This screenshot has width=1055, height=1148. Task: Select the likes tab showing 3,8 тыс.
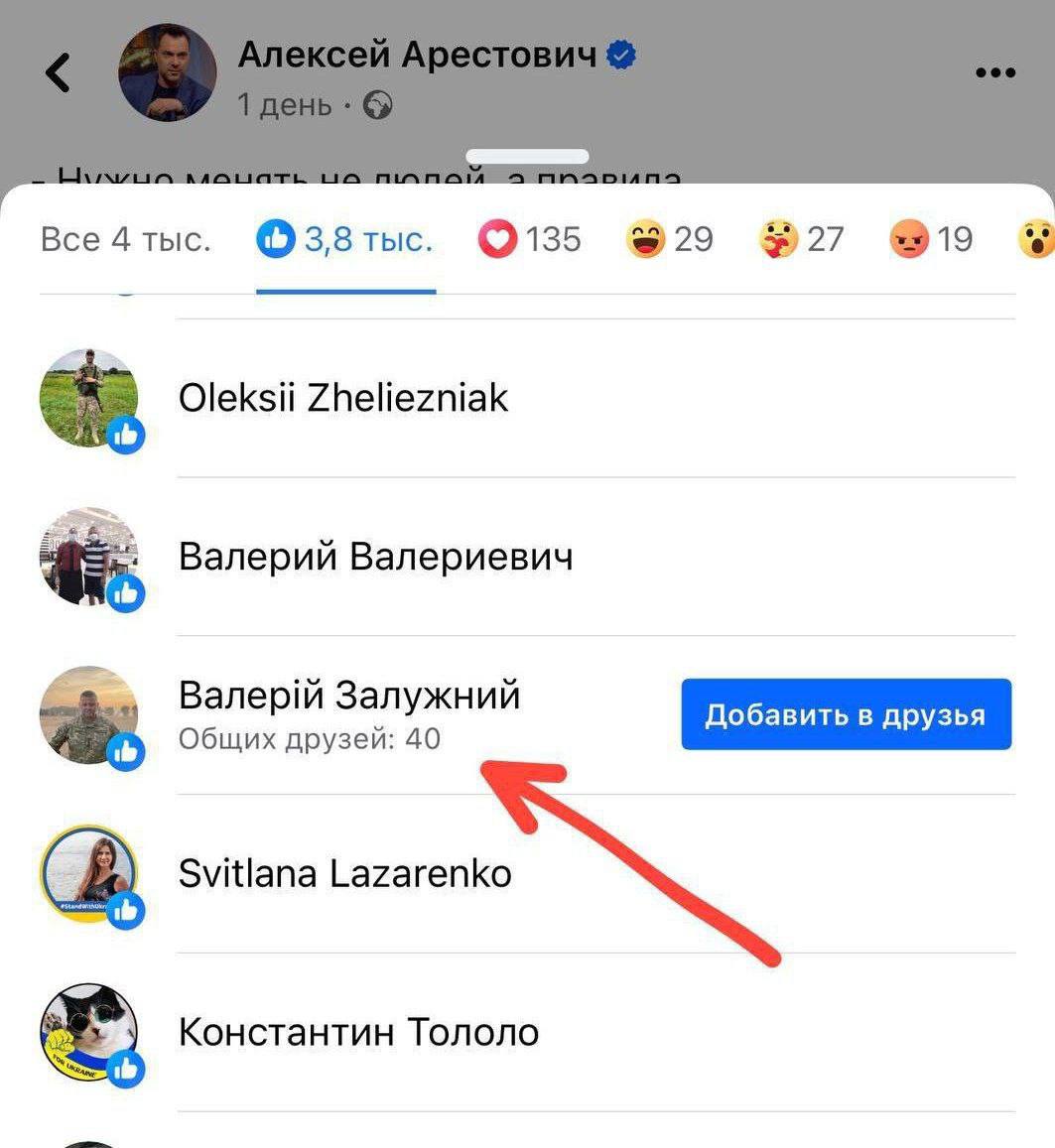coord(345,239)
